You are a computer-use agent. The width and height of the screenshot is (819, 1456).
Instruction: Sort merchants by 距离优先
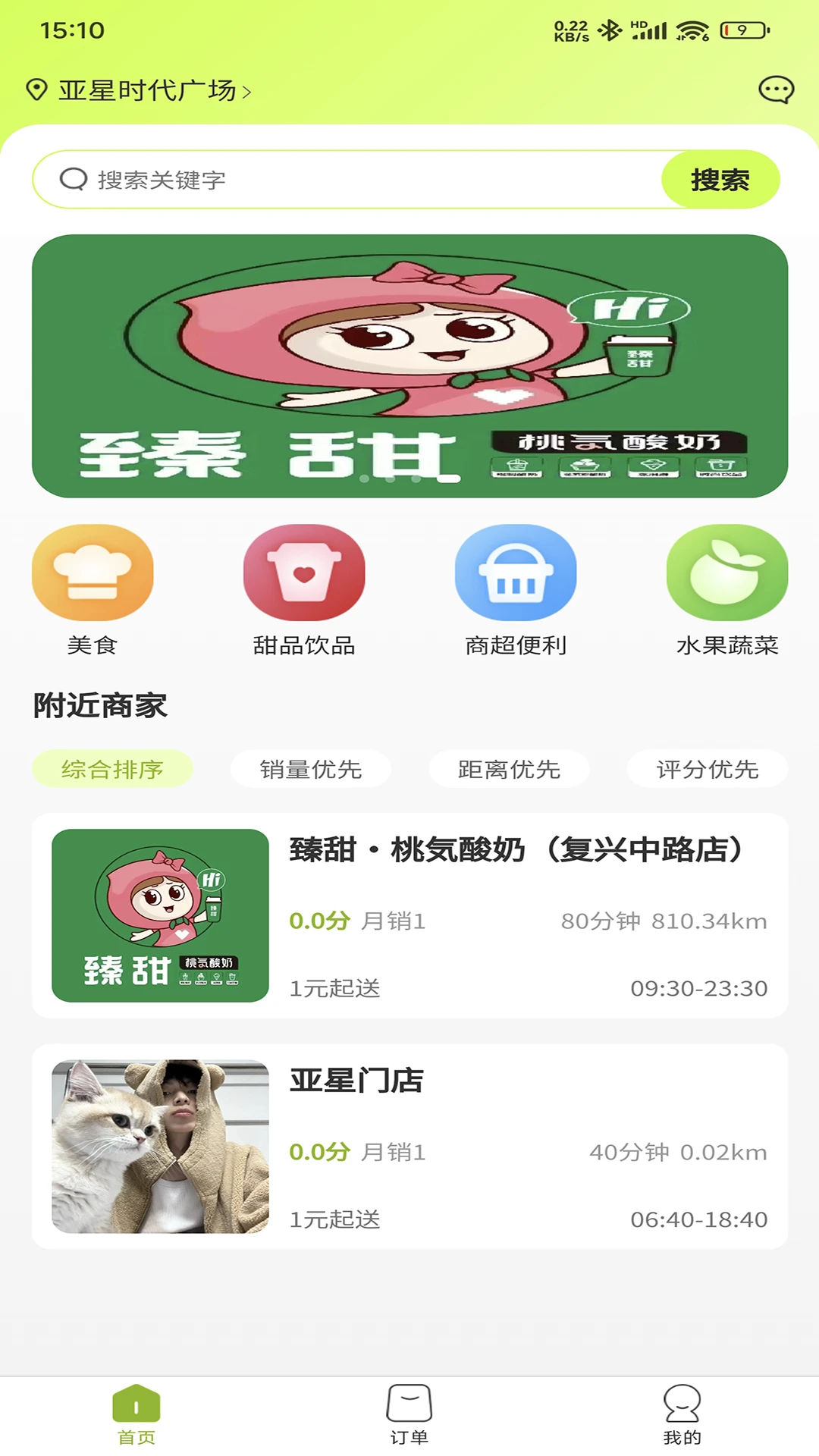point(509,769)
